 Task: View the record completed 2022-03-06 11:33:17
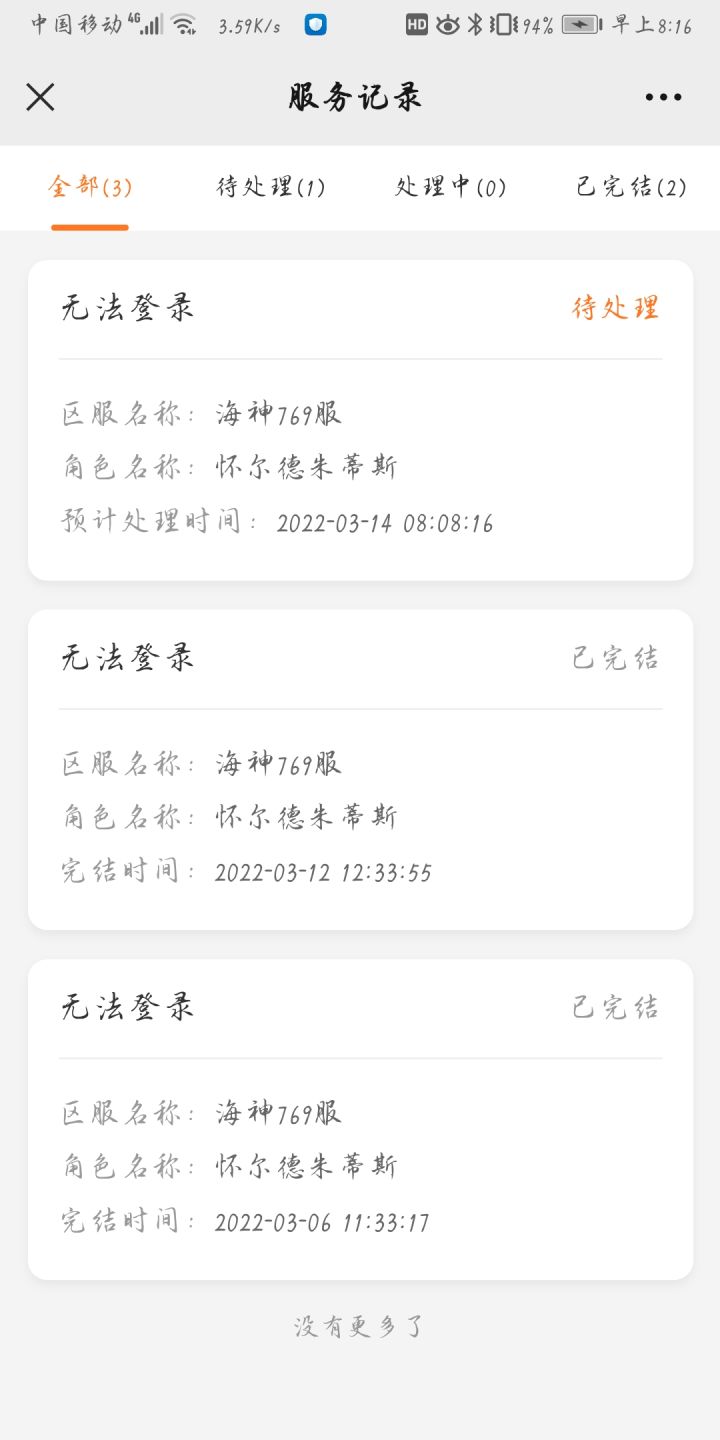360,1119
